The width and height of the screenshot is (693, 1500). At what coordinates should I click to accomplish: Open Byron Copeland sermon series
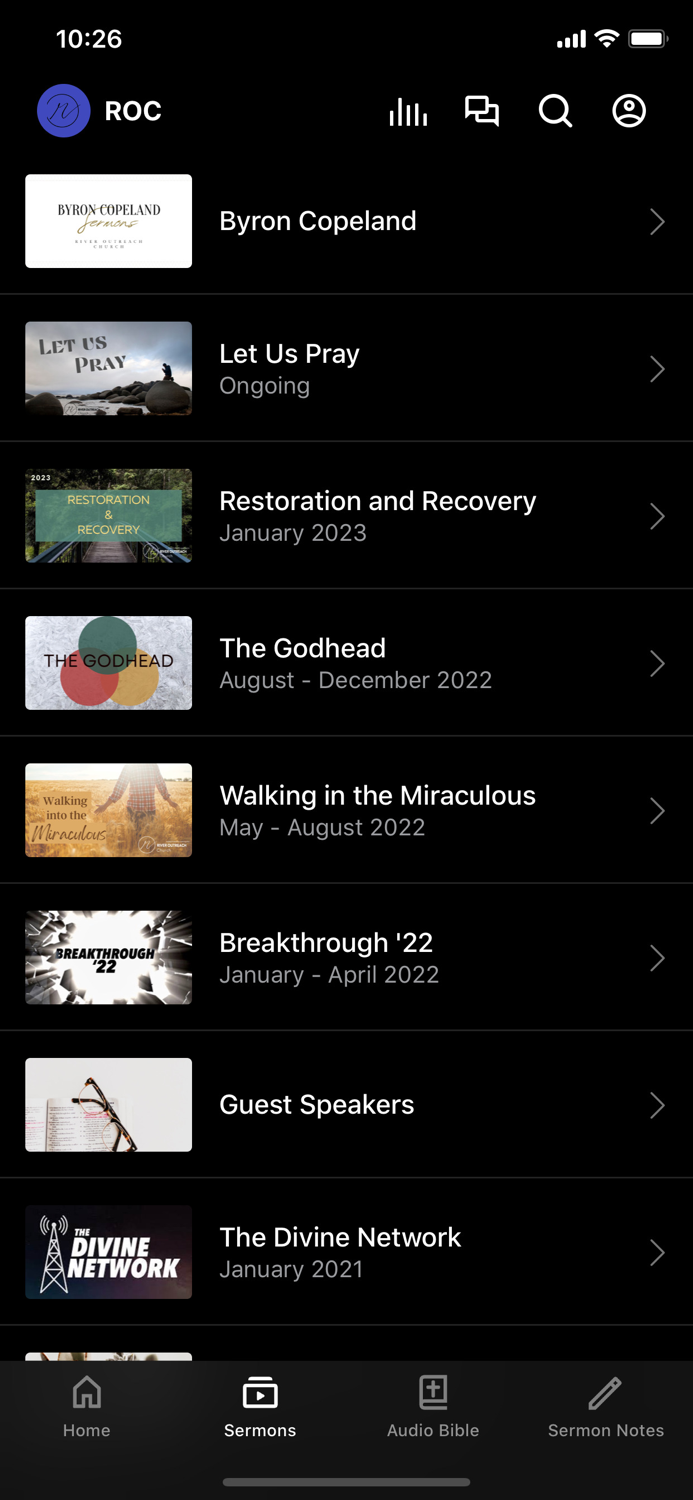point(346,221)
